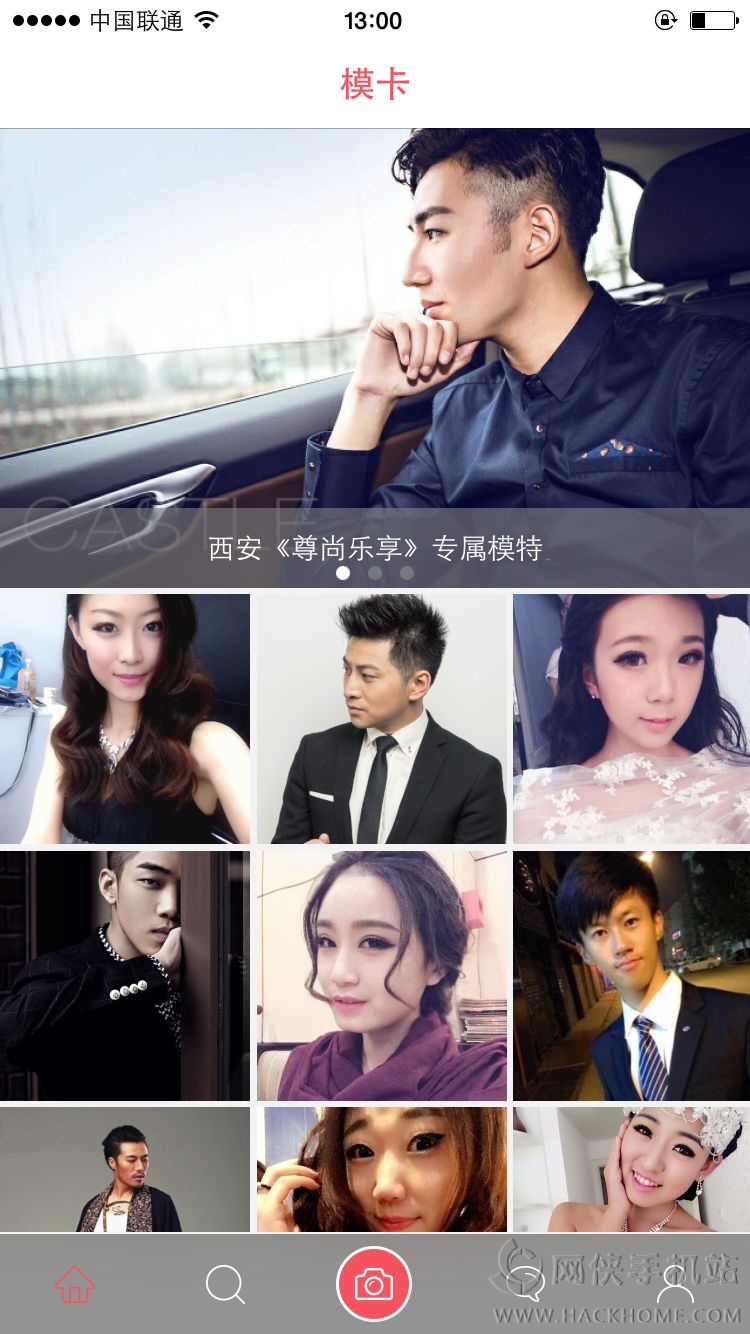This screenshot has width=750, height=1334.
Task: Open the man in black studded jacket photo
Action: pyautogui.click(x=125, y=976)
